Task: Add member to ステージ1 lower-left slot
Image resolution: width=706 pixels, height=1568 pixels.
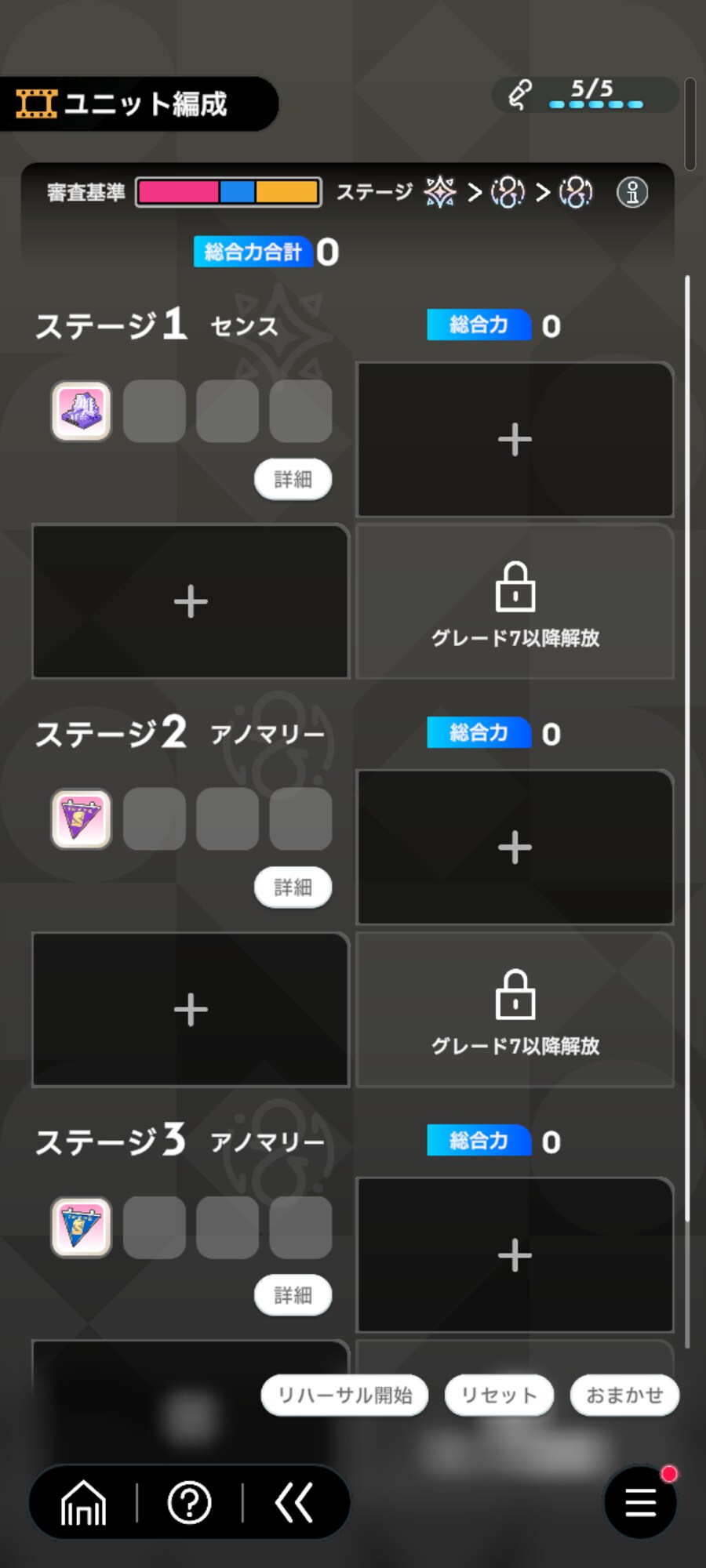Action: (191, 601)
